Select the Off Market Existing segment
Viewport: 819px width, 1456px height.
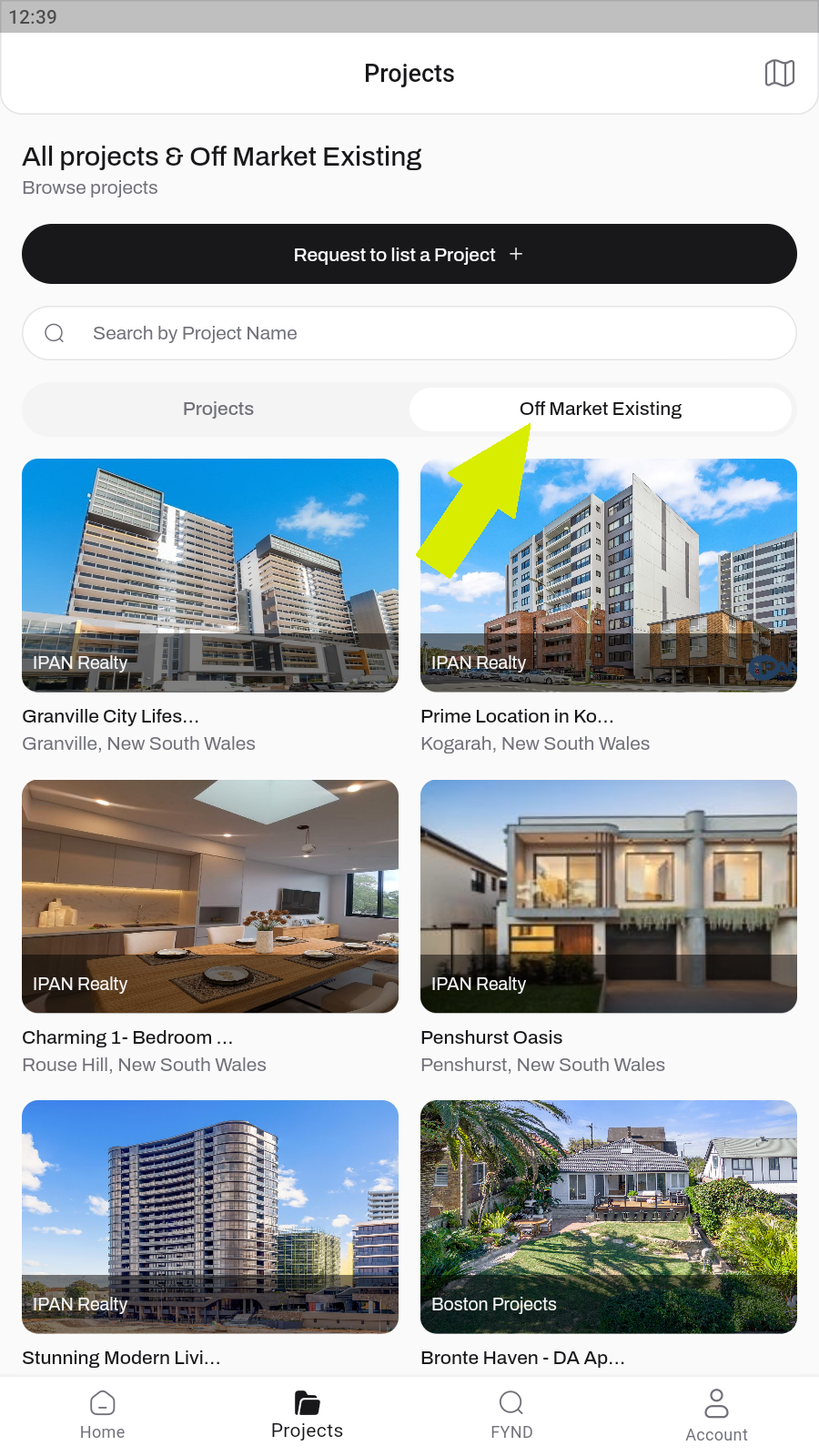(601, 409)
